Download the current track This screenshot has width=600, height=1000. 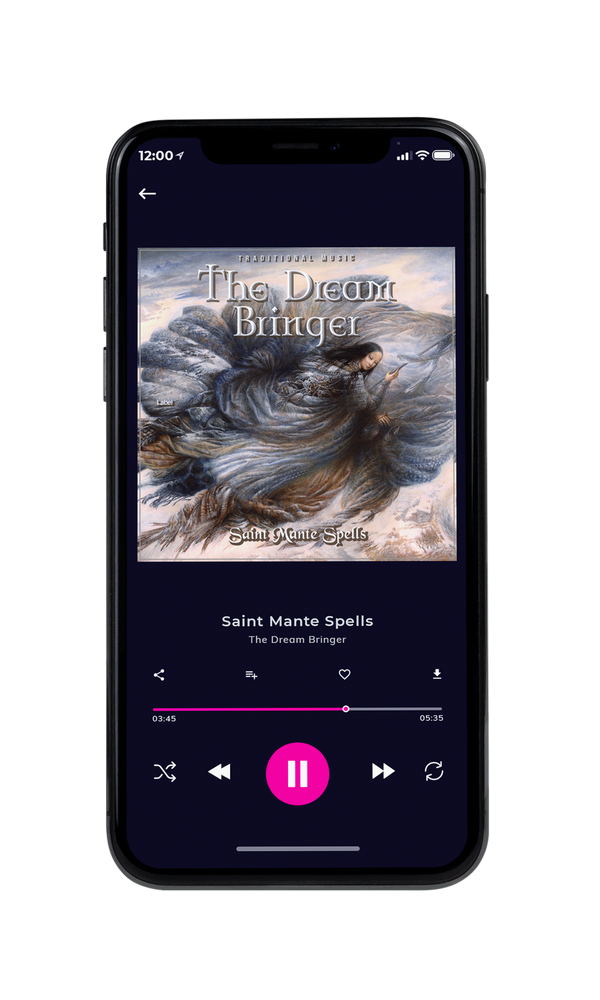tap(437, 674)
